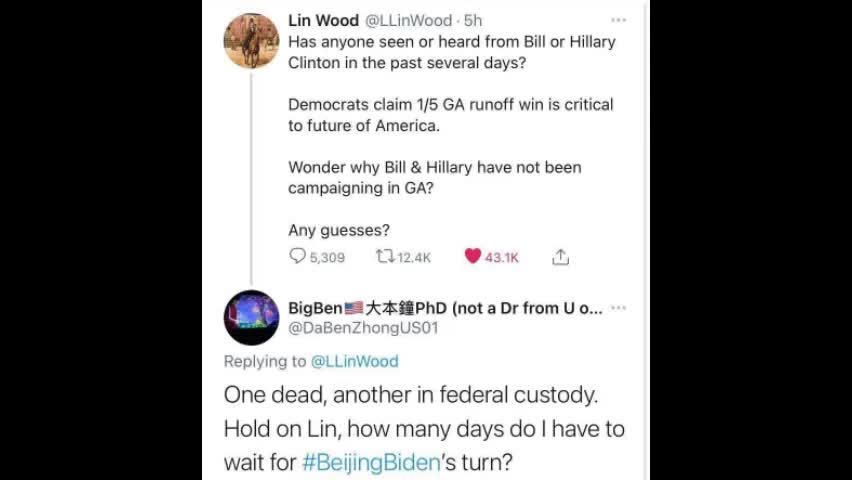Like Lin Wood's tweet

point(473,257)
